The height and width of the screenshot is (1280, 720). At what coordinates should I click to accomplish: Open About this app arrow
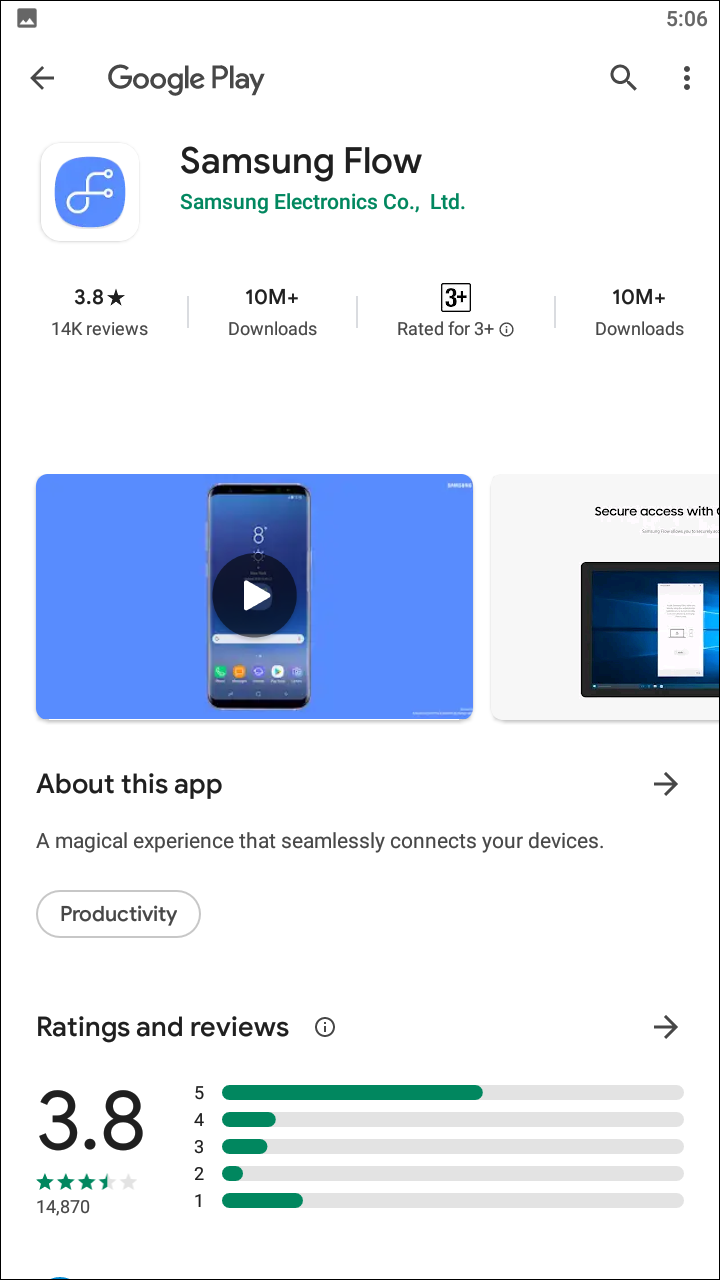pyautogui.click(x=665, y=784)
